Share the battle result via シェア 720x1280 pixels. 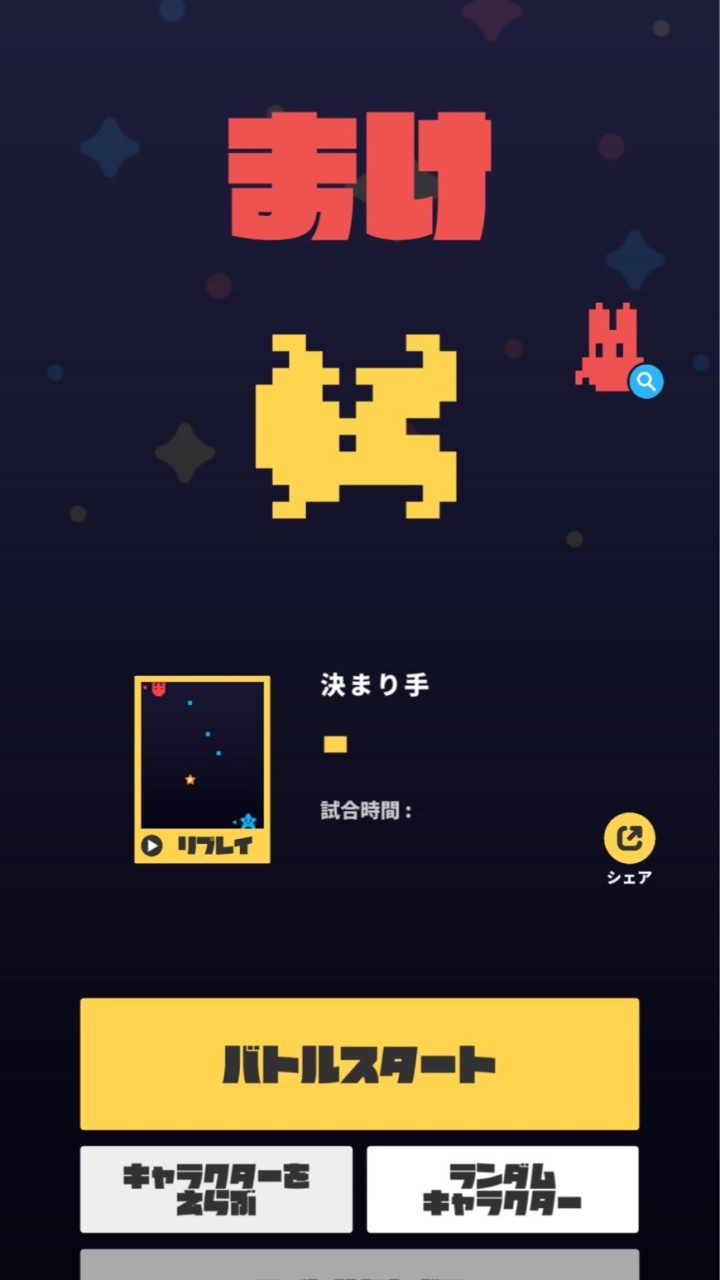[x=629, y=840]
